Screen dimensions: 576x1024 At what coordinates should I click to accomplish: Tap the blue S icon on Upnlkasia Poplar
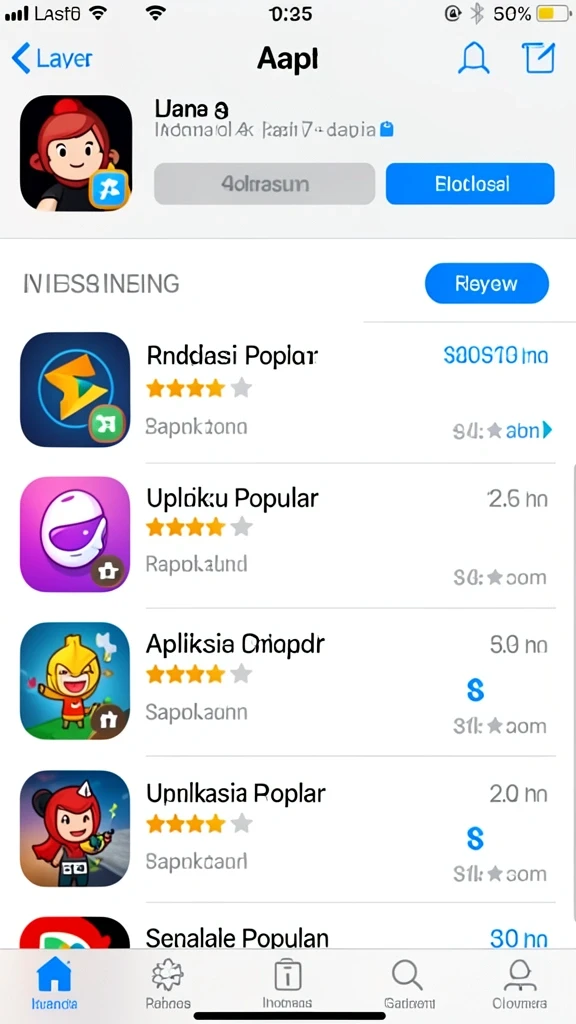(x=475, y=839)
